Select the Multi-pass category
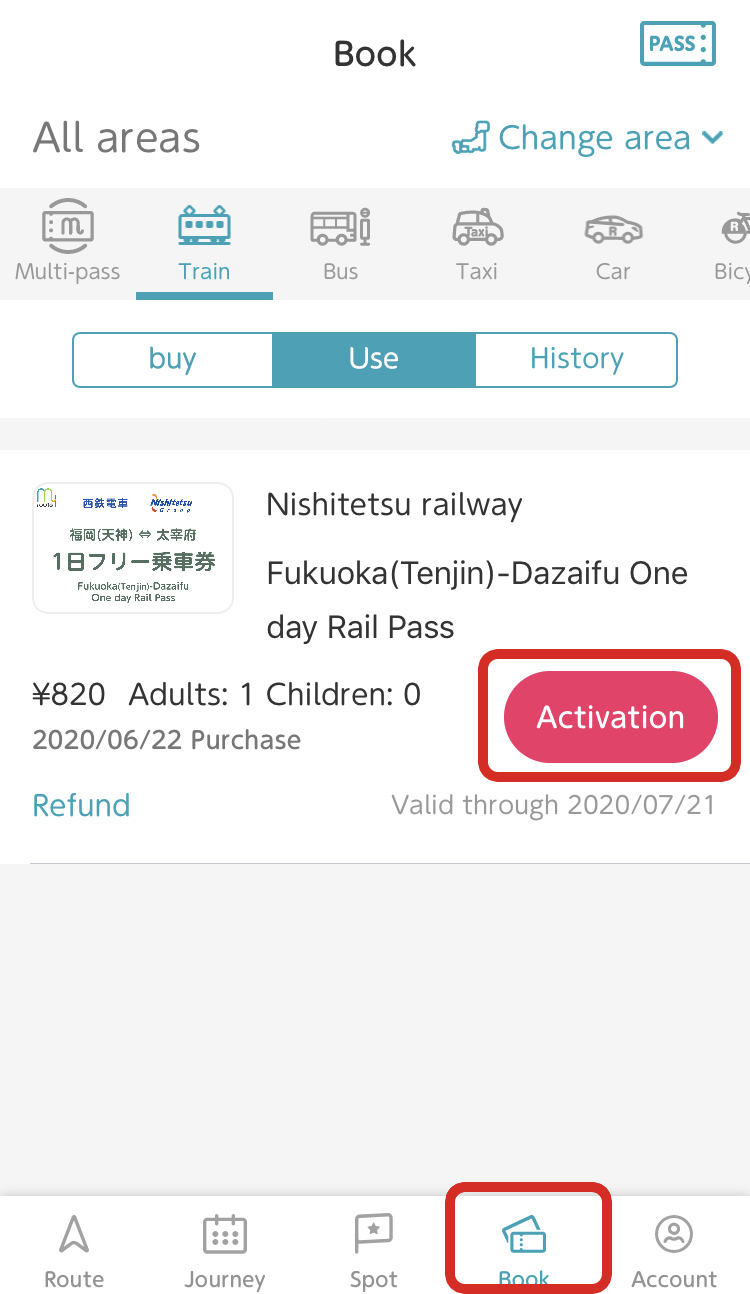The image size is (750, 1294). coord(67,244)
